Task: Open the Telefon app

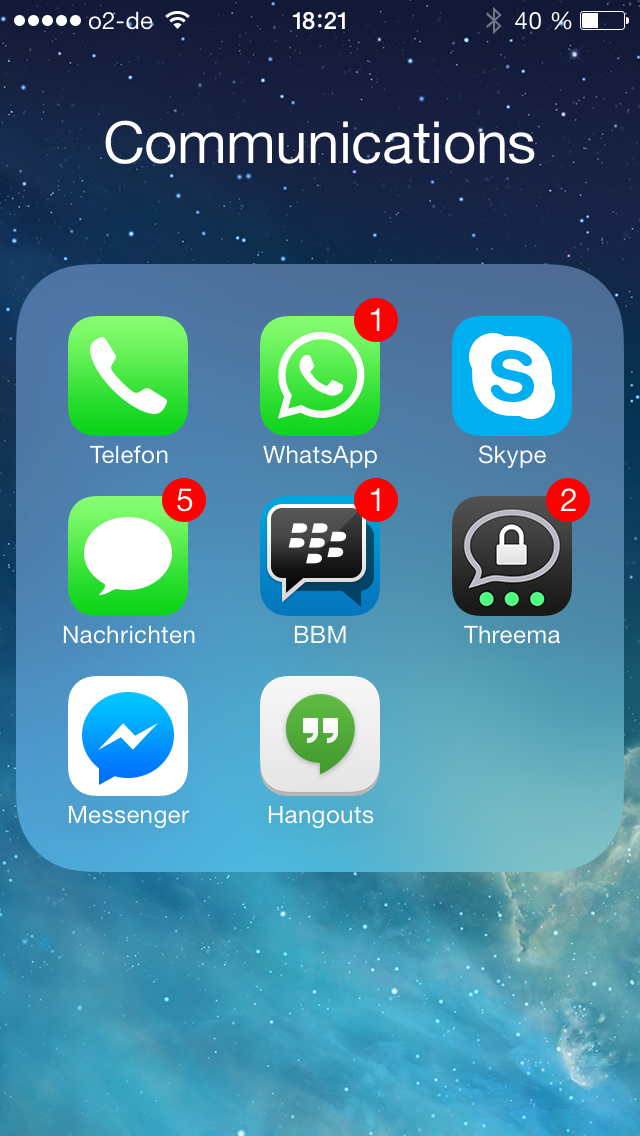Action: click(128, 375)
